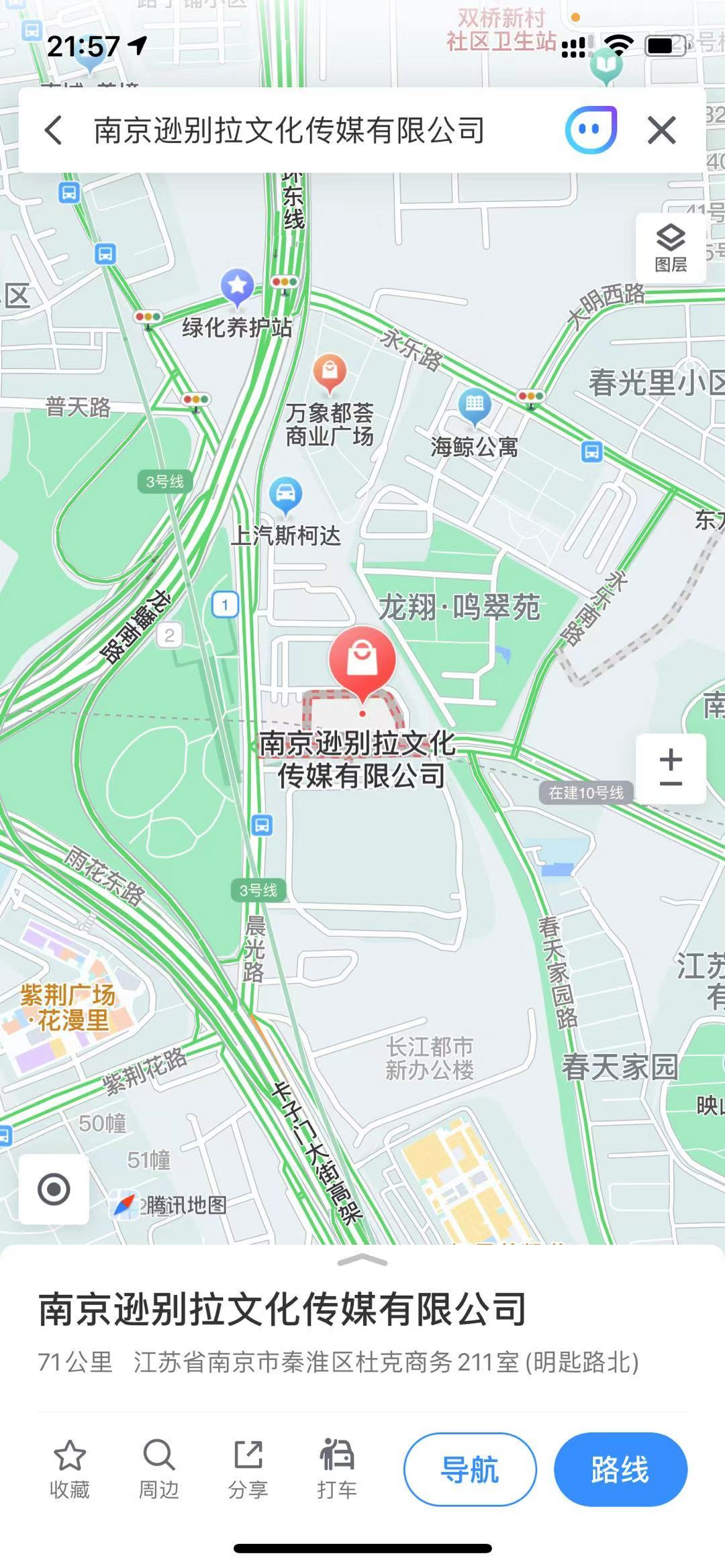View 路线 route options

tap(620, 1469)
